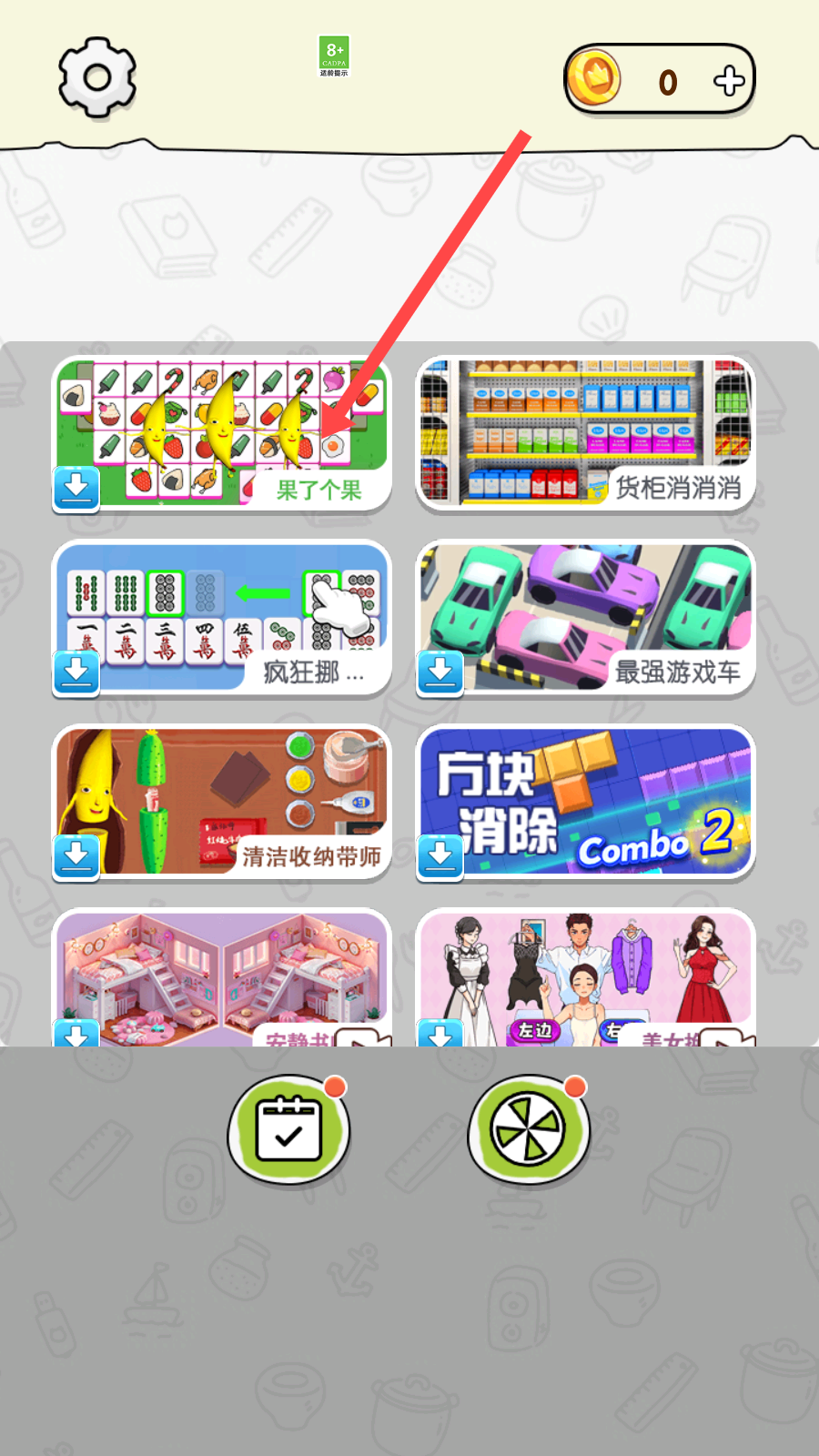Open the settings gear
Viewport: 819px width, 1456px height.
pyautogui.click(x=97, y=78)
